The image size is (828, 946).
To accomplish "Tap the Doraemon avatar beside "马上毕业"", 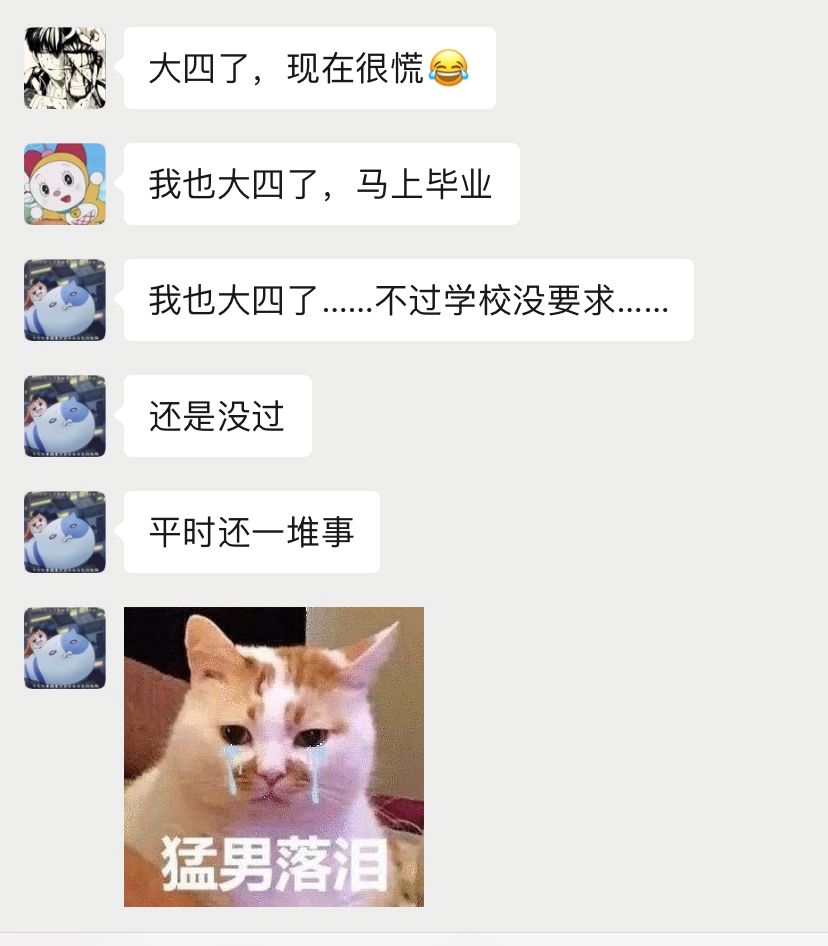I will coord(65,184).
